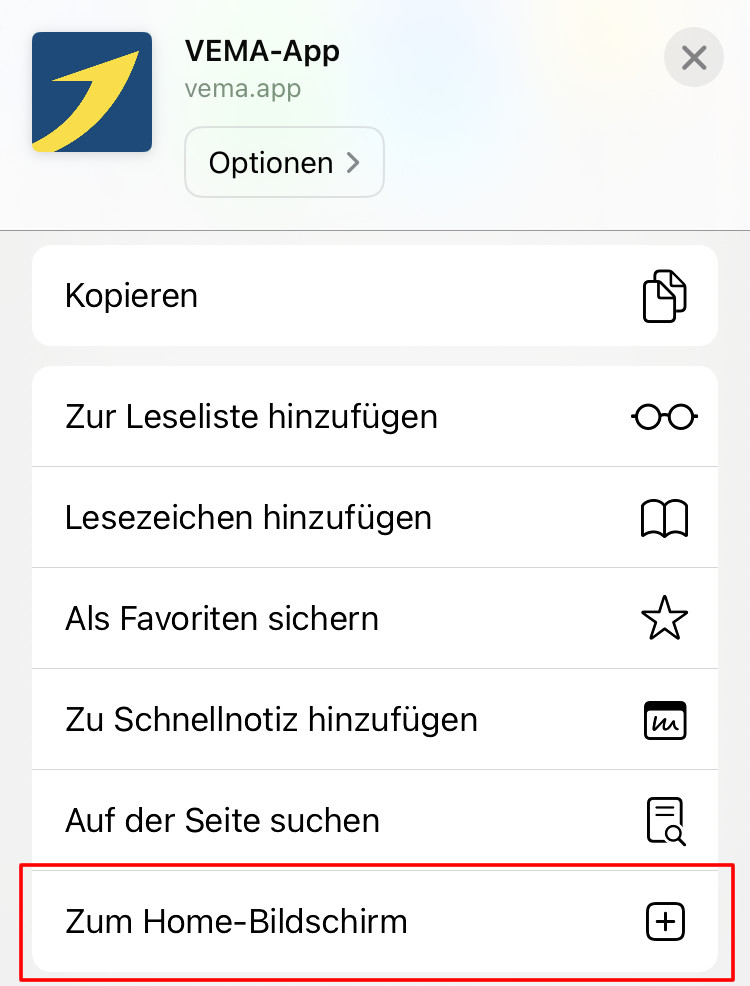Tap the Kopieren copy pages icon
This screenshot has height=986, width=750.
tap(664, 294)
